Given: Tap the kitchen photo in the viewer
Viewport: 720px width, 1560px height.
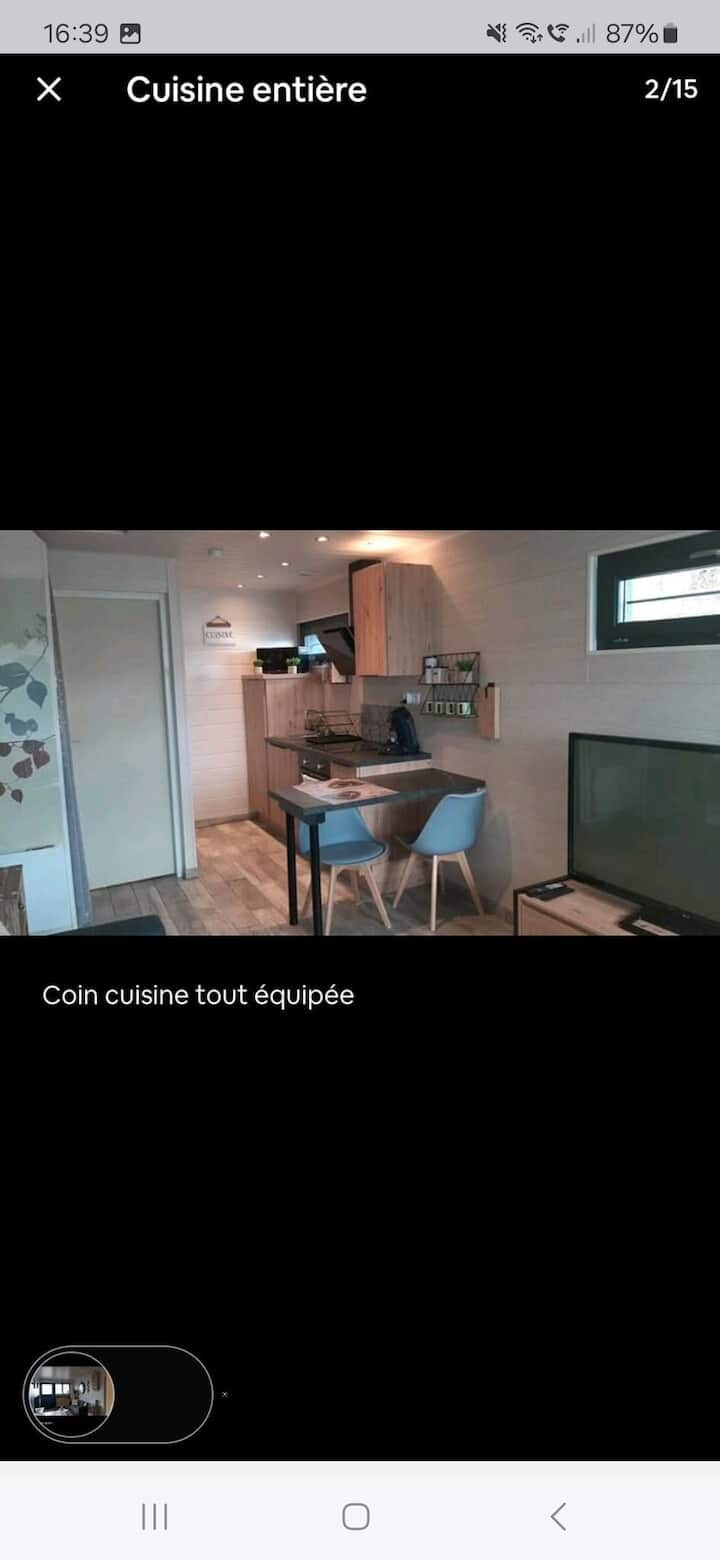Looking at the screenshot, I should [360, 732].
